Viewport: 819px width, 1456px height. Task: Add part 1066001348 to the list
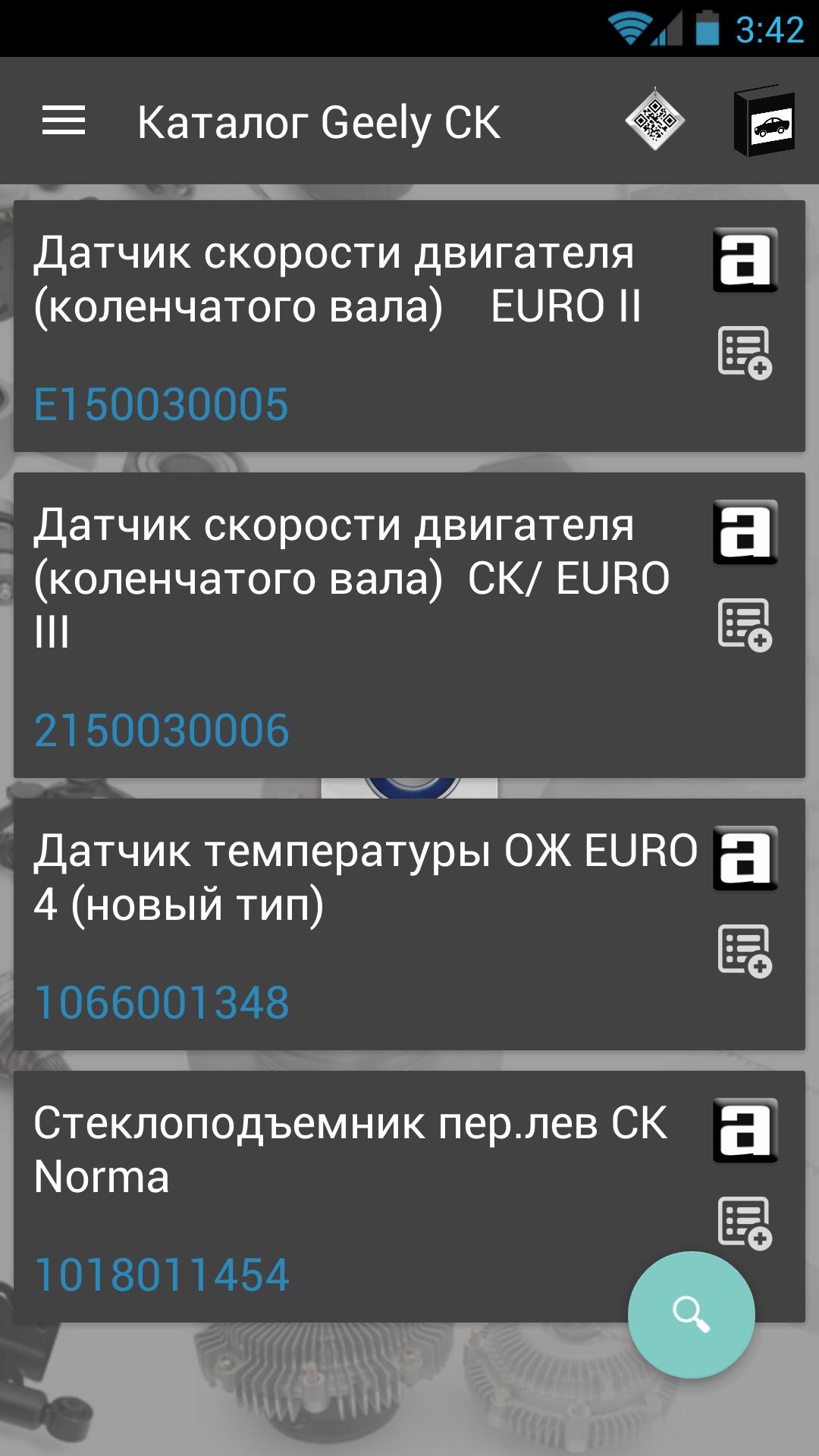coord(745,951)
